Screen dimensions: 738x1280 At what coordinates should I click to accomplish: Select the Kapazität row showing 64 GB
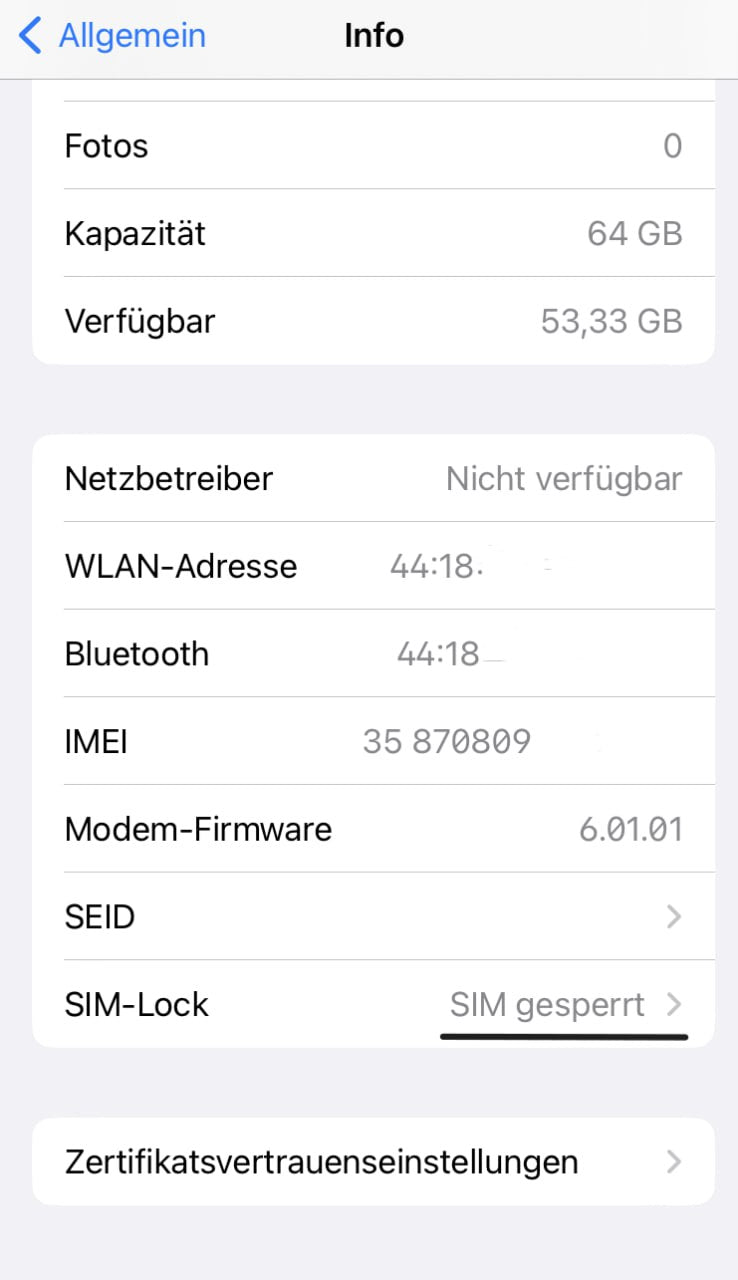[370, 233]
